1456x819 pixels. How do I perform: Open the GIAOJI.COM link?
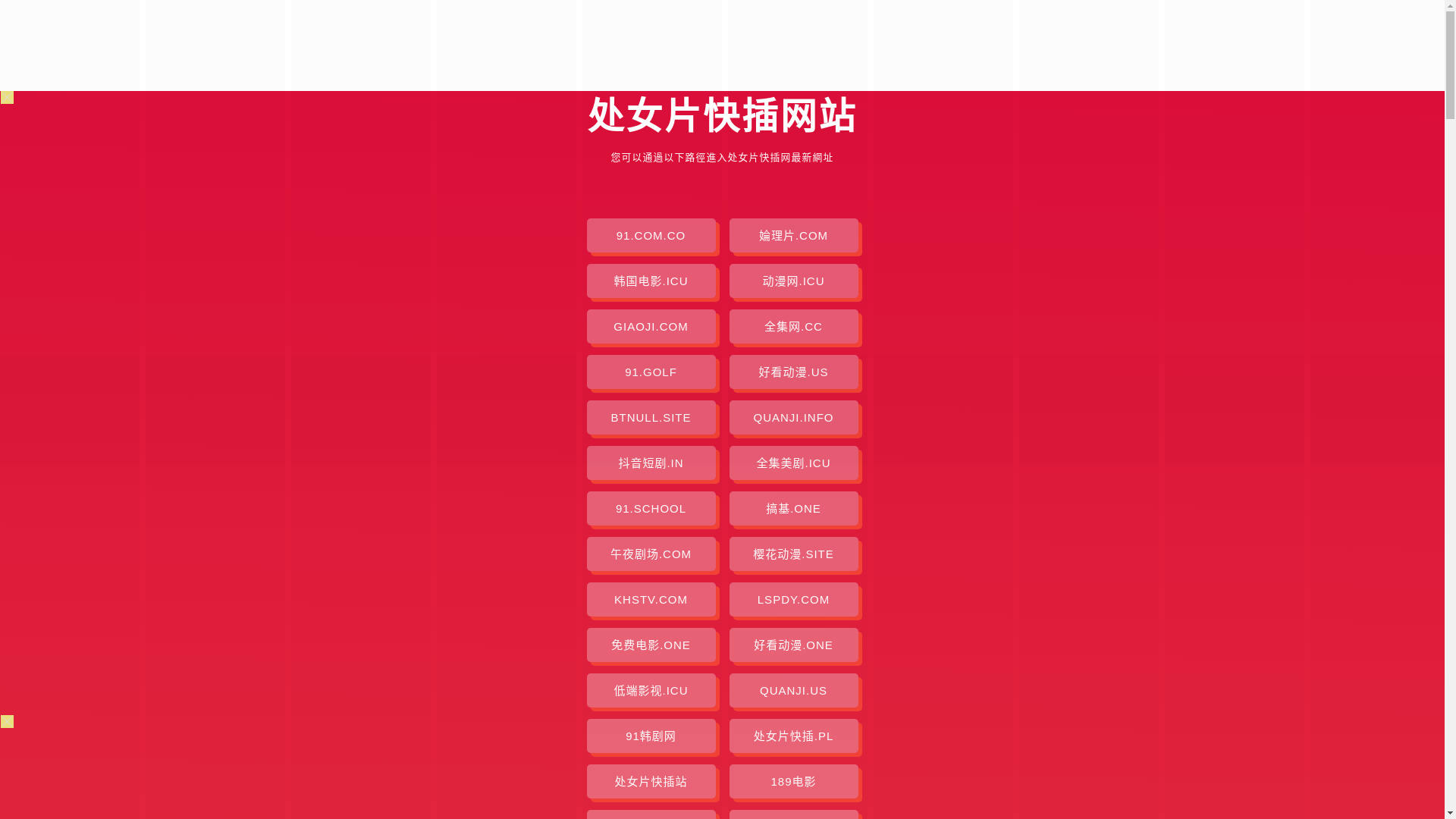(x=651, y=327)
